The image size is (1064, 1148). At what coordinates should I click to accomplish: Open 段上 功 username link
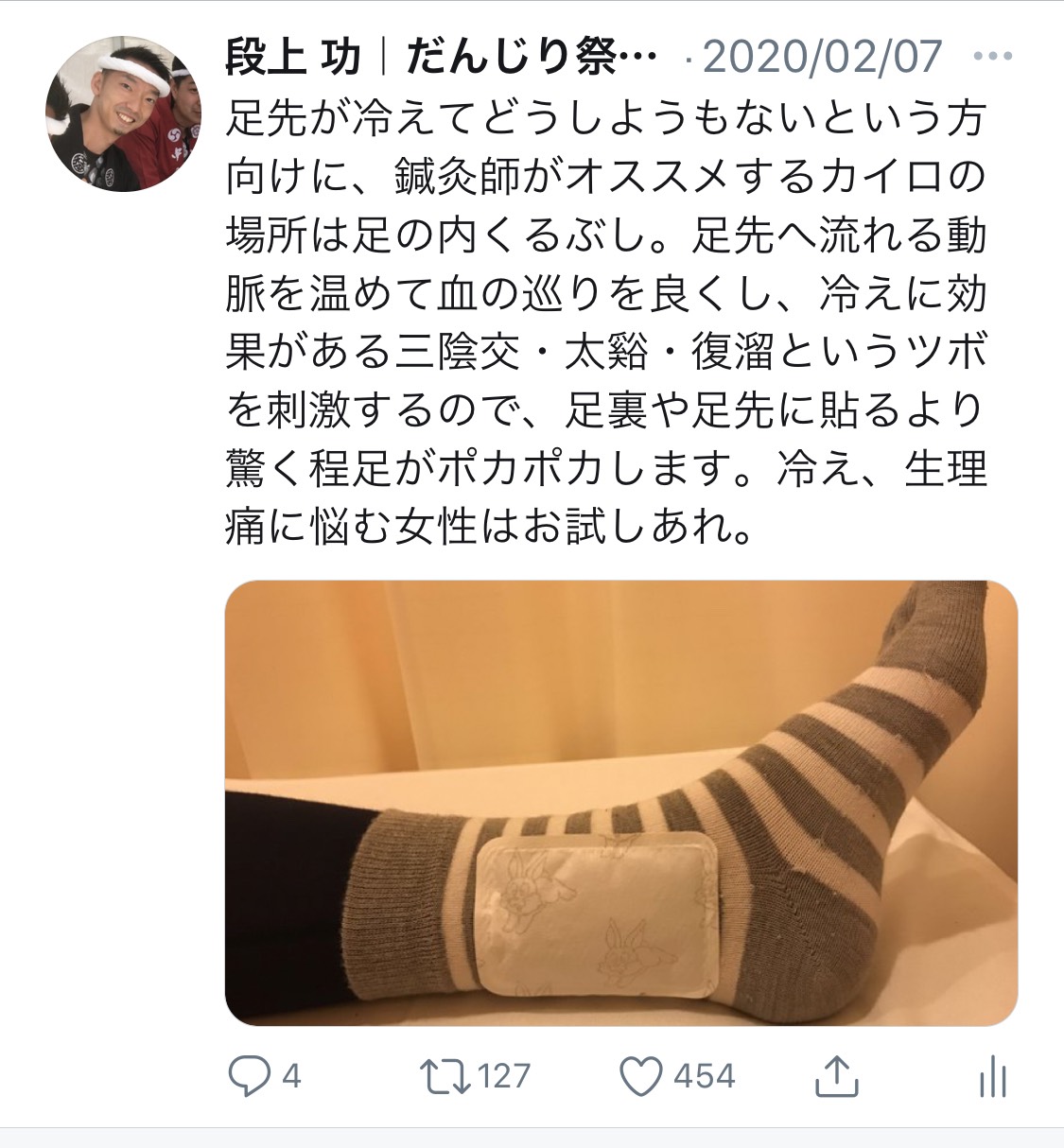tap(293, 57)
